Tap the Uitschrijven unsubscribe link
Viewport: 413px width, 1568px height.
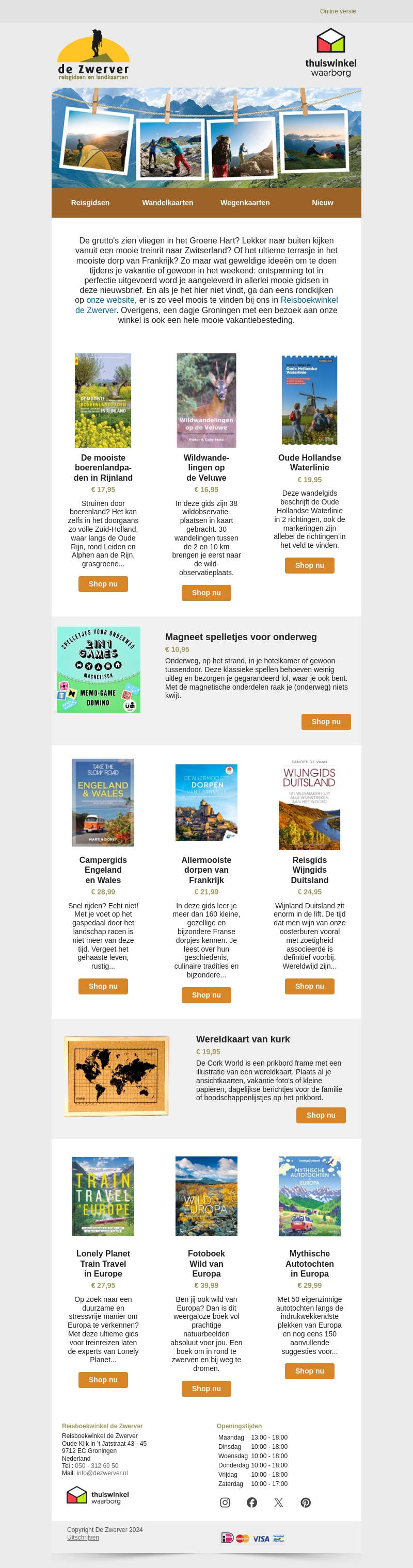[x=83, y=1537]
